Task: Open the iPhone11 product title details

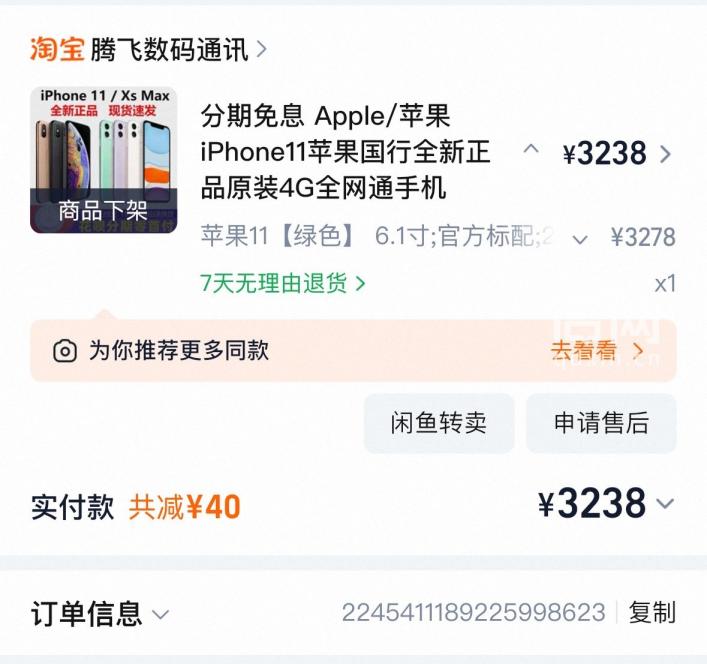Action: tap(346, 153)
